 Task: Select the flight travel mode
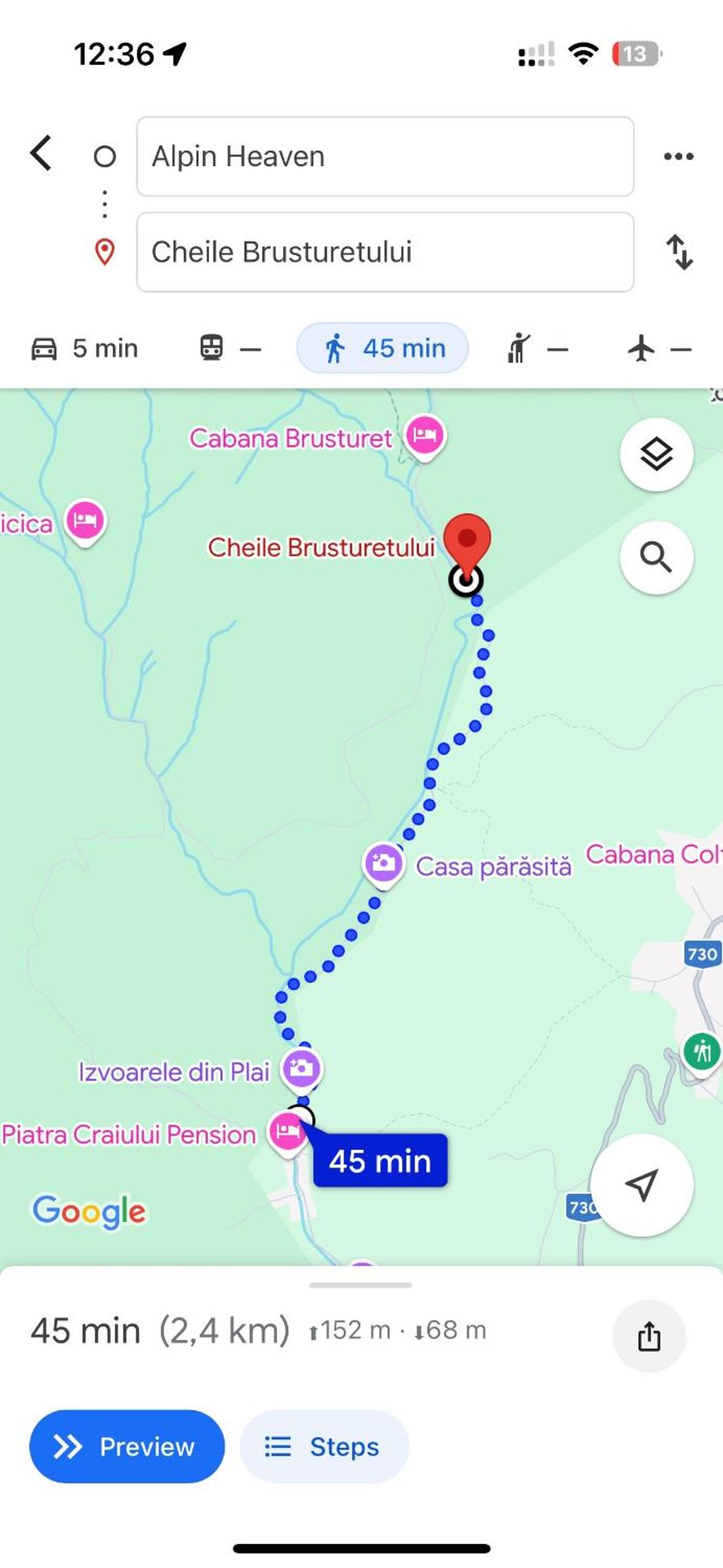(660, 348)
